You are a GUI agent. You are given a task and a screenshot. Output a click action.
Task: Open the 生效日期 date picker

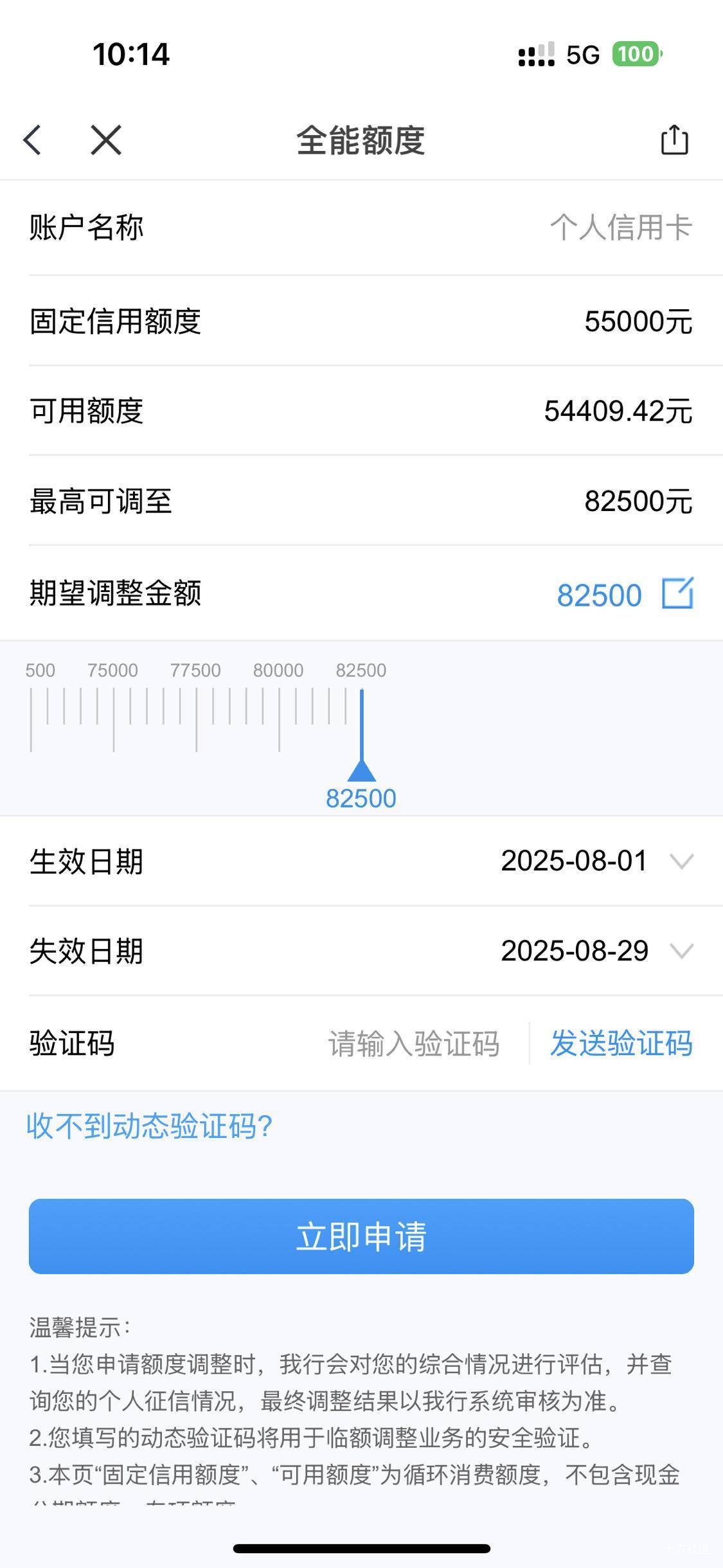[361, 861]
